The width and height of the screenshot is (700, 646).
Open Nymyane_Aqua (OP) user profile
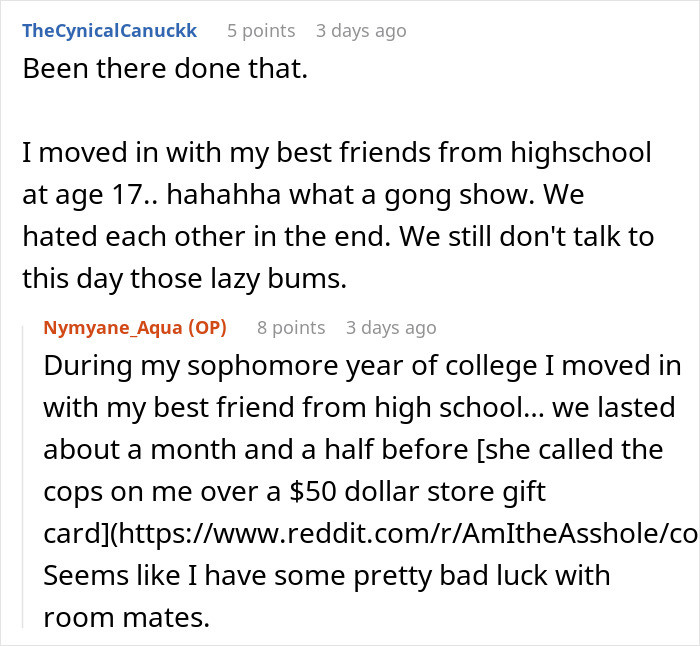point(135,327)
